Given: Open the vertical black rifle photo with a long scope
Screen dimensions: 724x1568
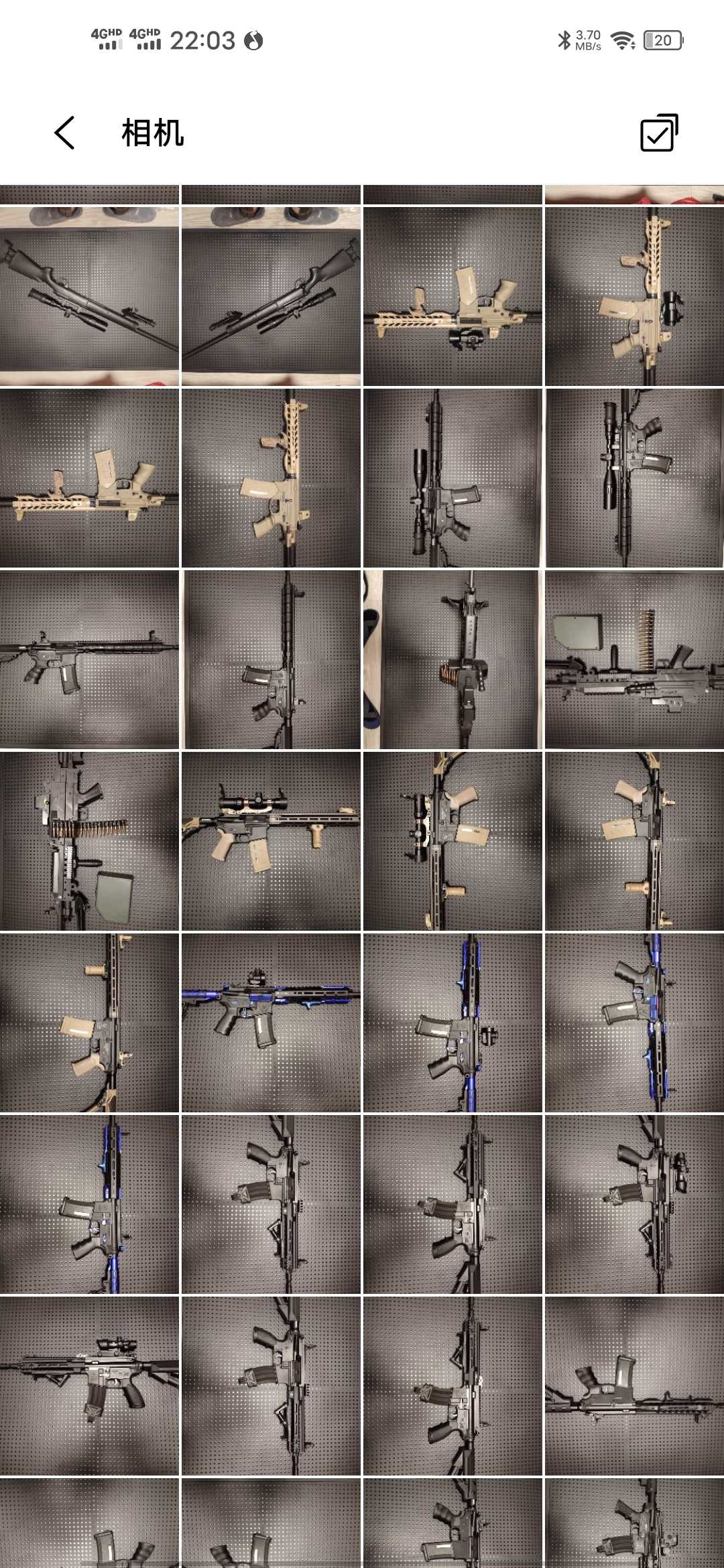Looking at the screenshot, I should point(452,478).
